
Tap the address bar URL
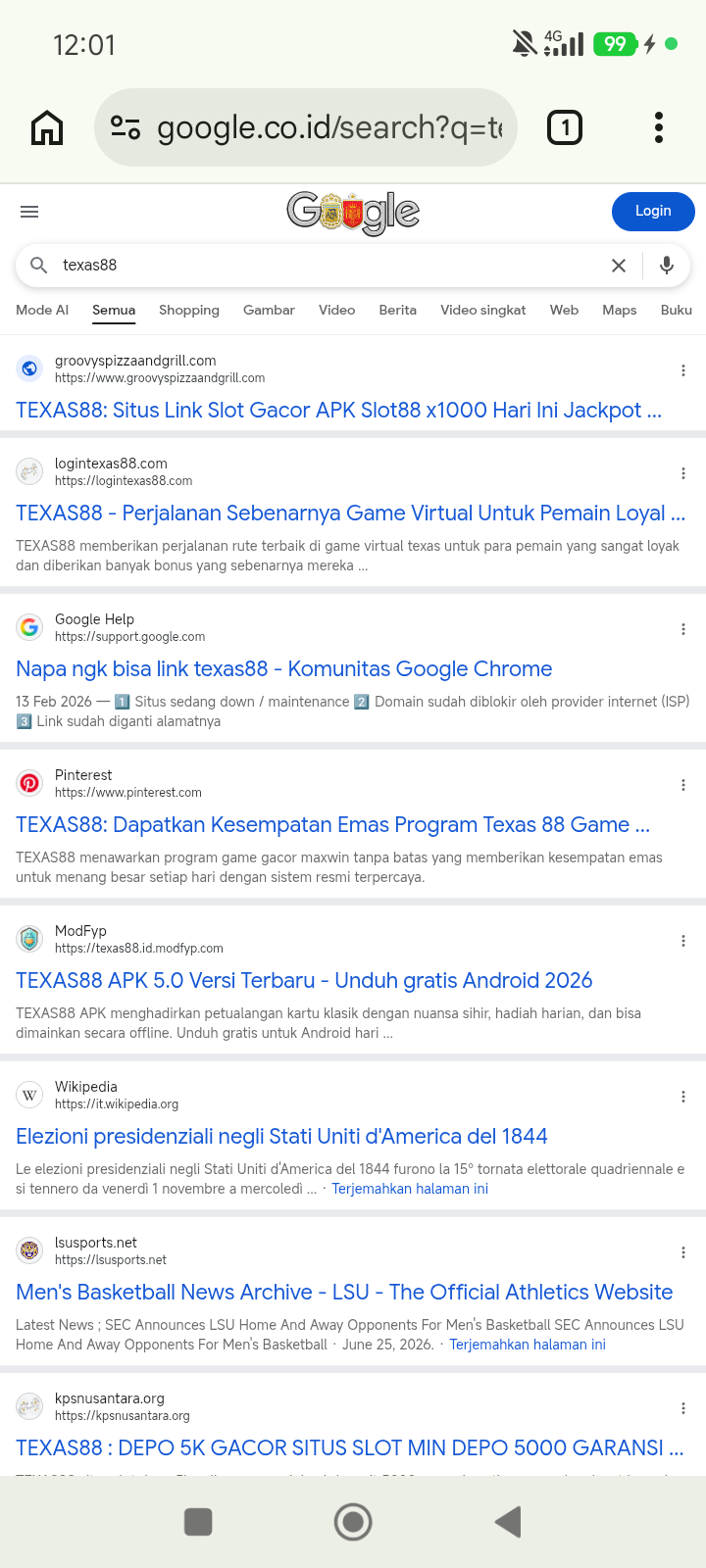(329, 127)
